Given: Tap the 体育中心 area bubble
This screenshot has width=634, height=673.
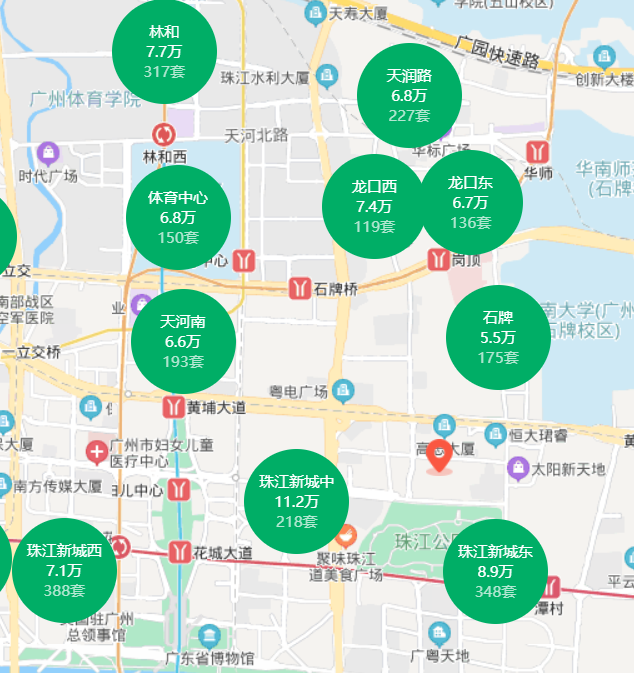Looking at the screenshot, I should 178,217.
